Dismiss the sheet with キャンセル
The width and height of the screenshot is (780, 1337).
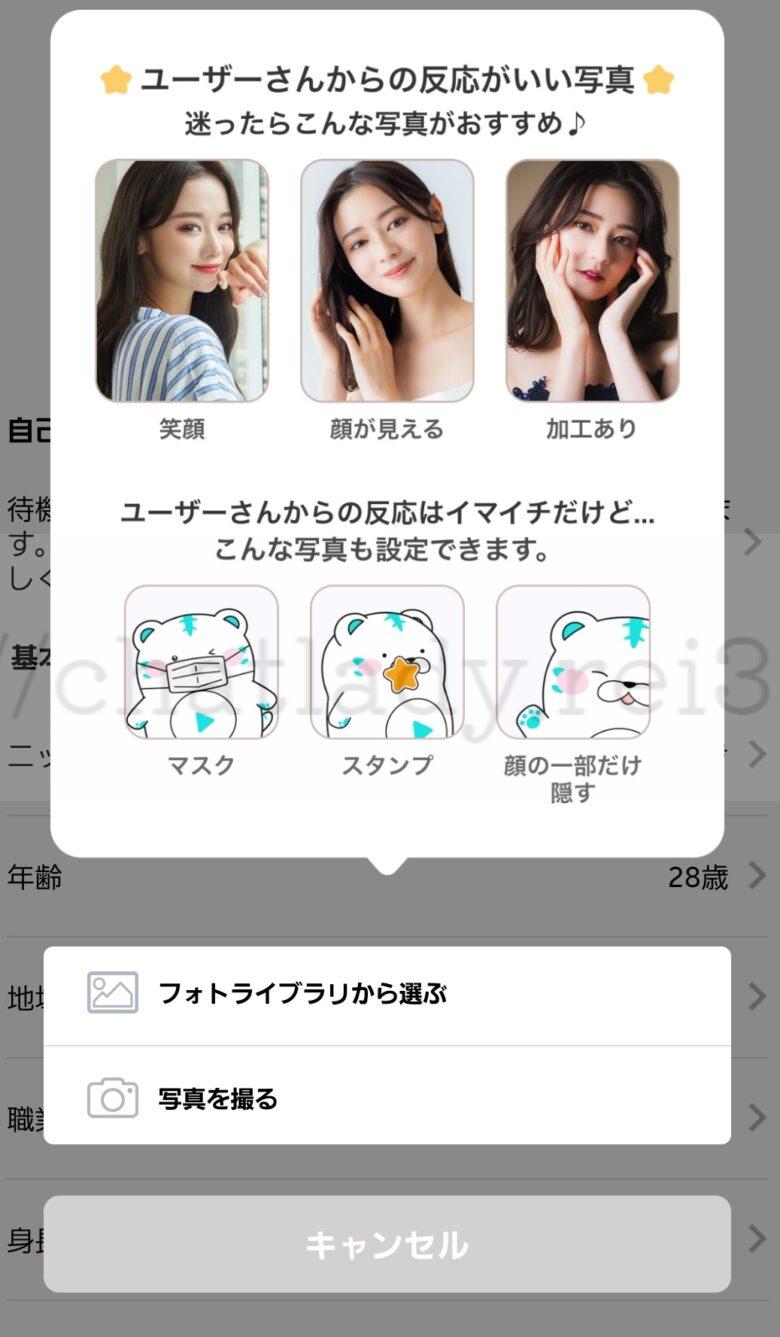tap(386, 1244)
